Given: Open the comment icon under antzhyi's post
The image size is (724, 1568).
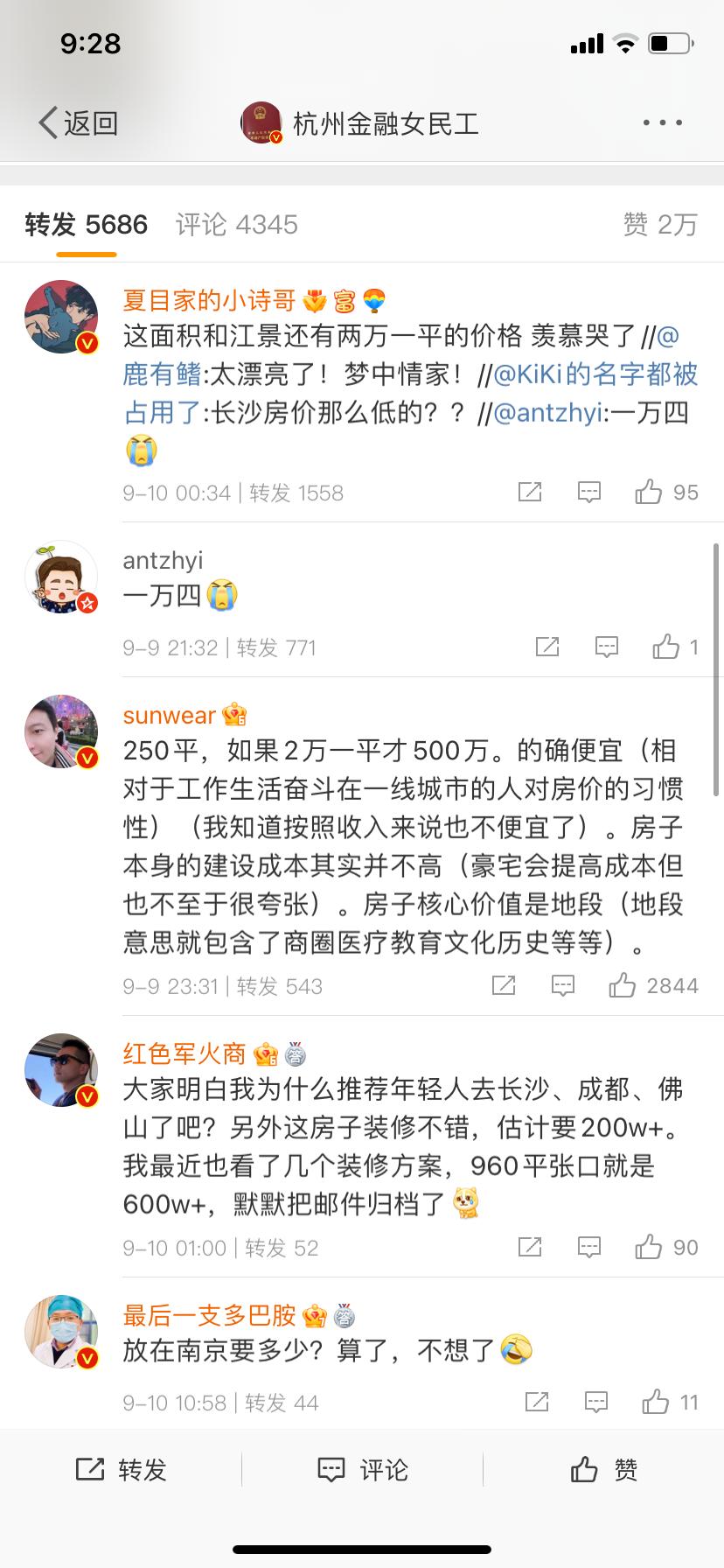Looking at the screenshot, I should point(605,647).
